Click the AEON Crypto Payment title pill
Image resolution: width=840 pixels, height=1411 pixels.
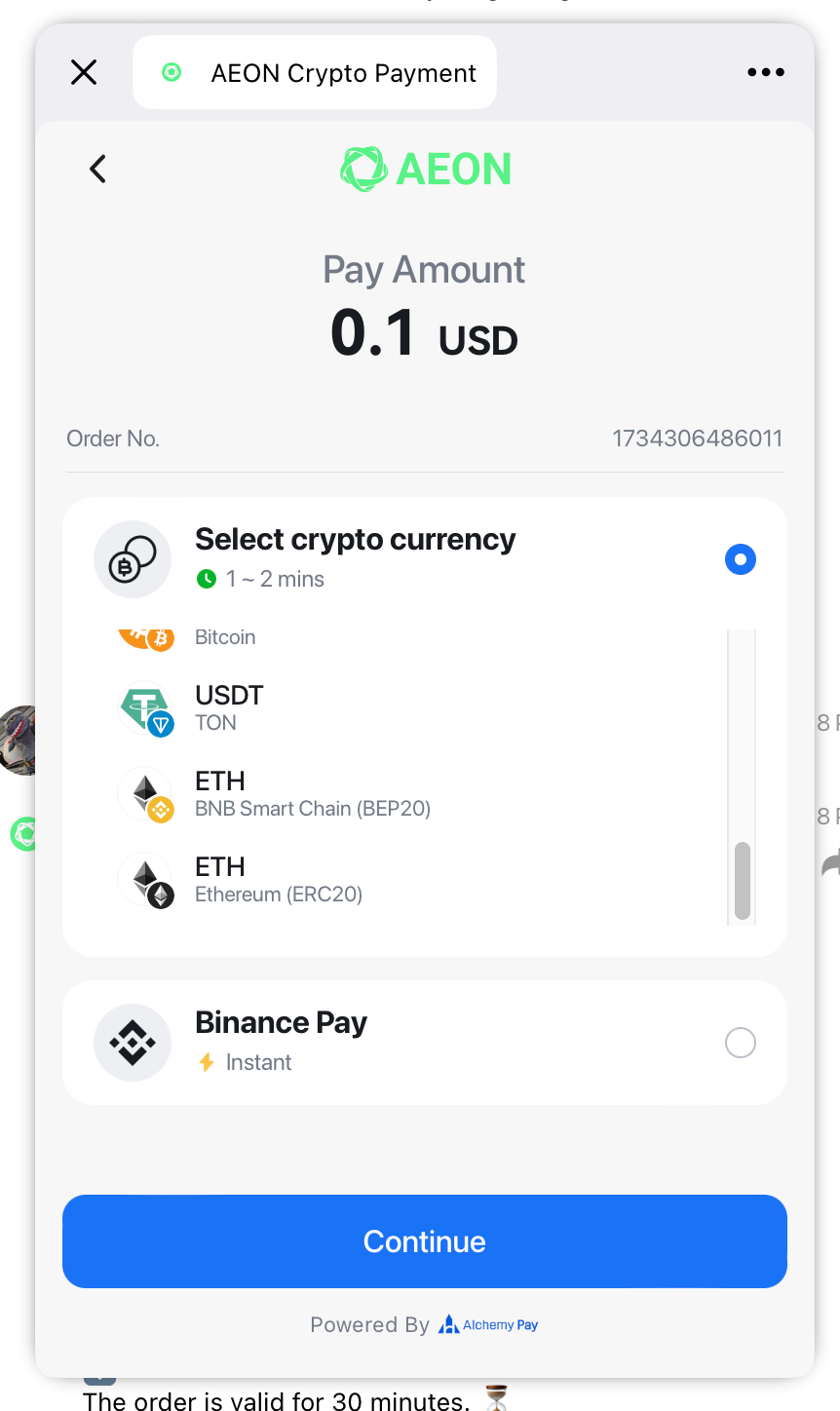pyautogui.click(x=314, y=72)
